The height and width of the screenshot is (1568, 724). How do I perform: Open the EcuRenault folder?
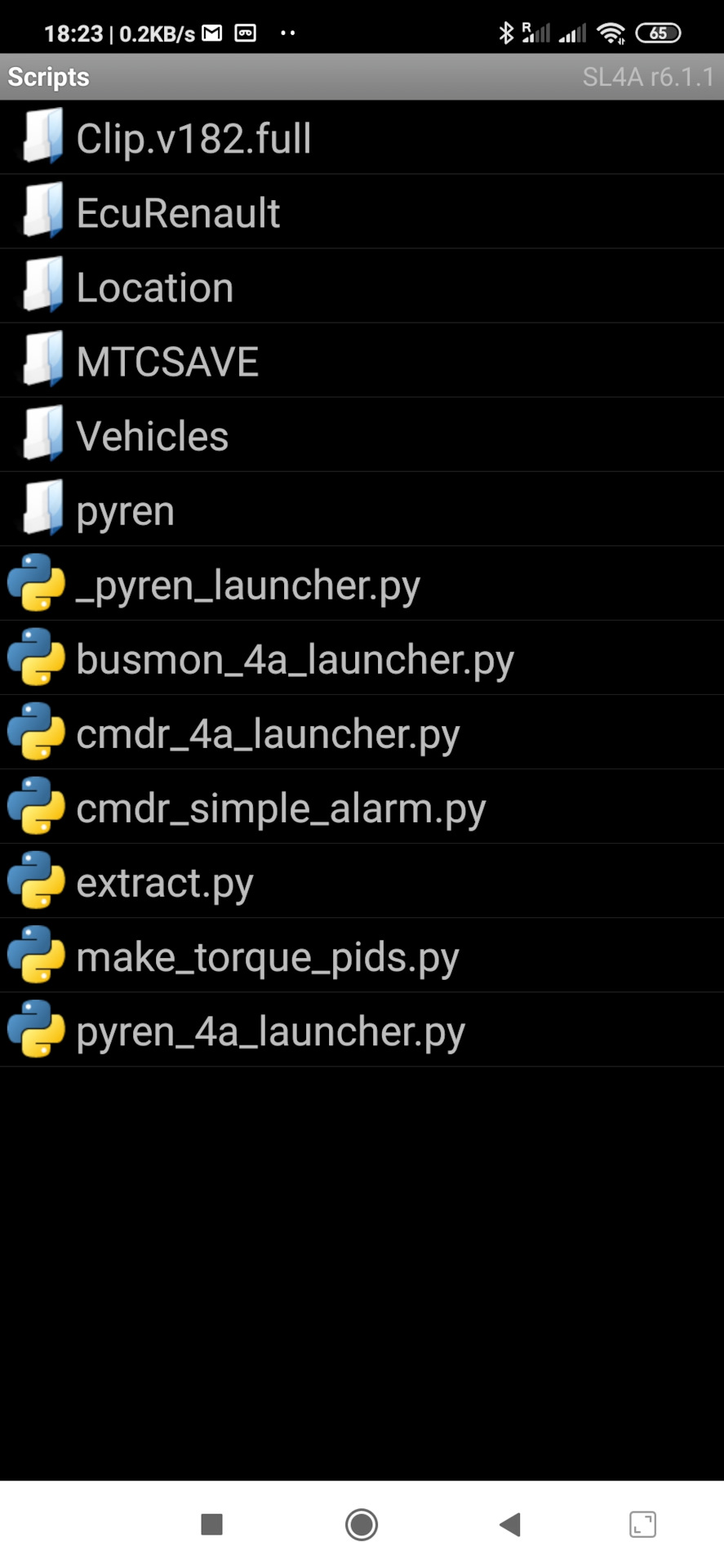coord(178,212)
